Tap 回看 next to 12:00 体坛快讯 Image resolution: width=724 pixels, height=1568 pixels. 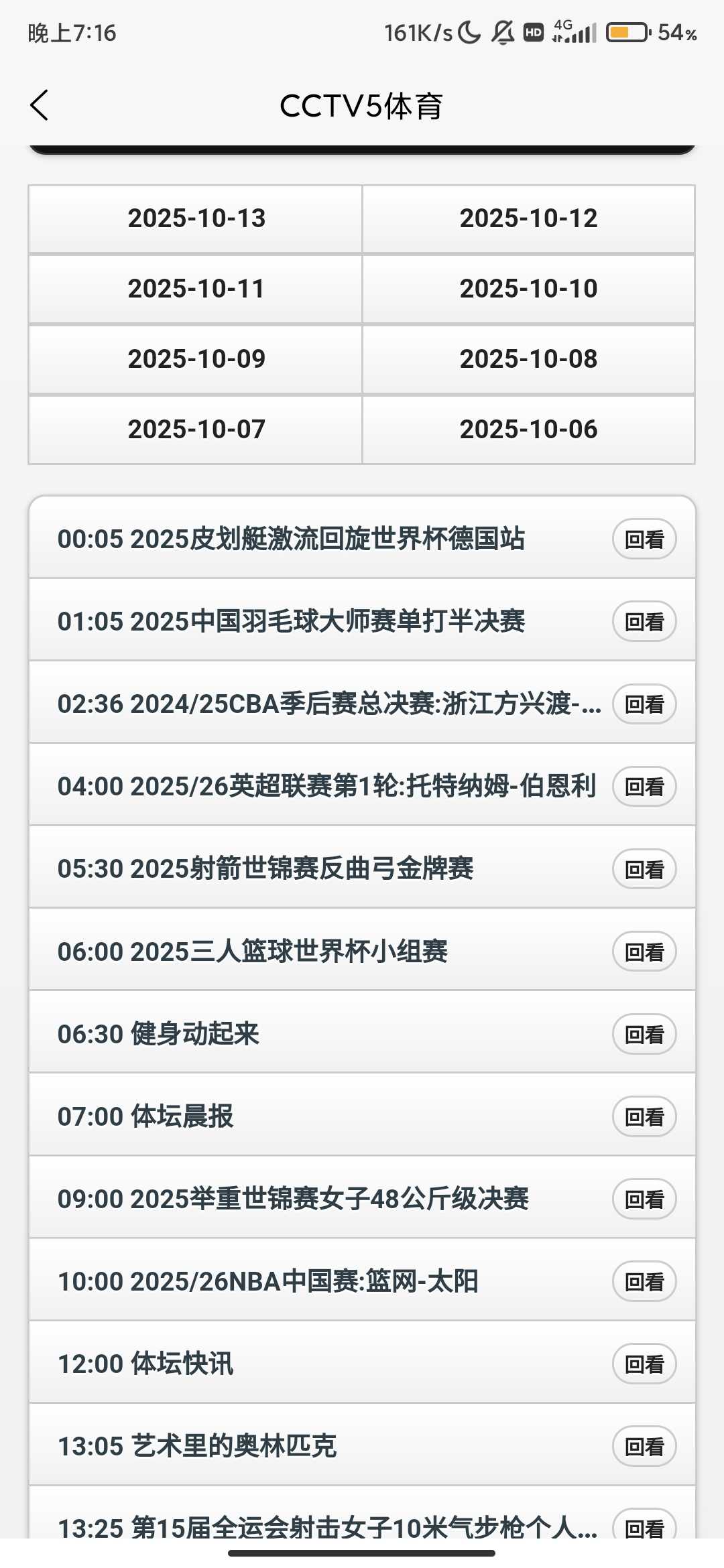coord(644,1364)
